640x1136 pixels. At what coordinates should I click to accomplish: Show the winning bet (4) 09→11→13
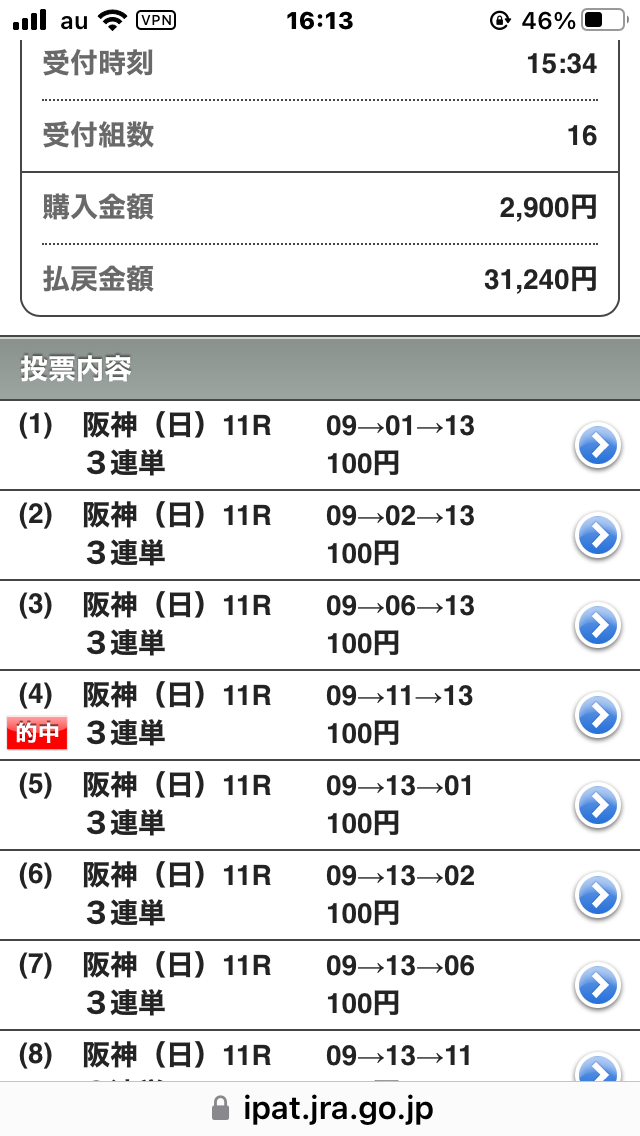(x=598, y=716)
